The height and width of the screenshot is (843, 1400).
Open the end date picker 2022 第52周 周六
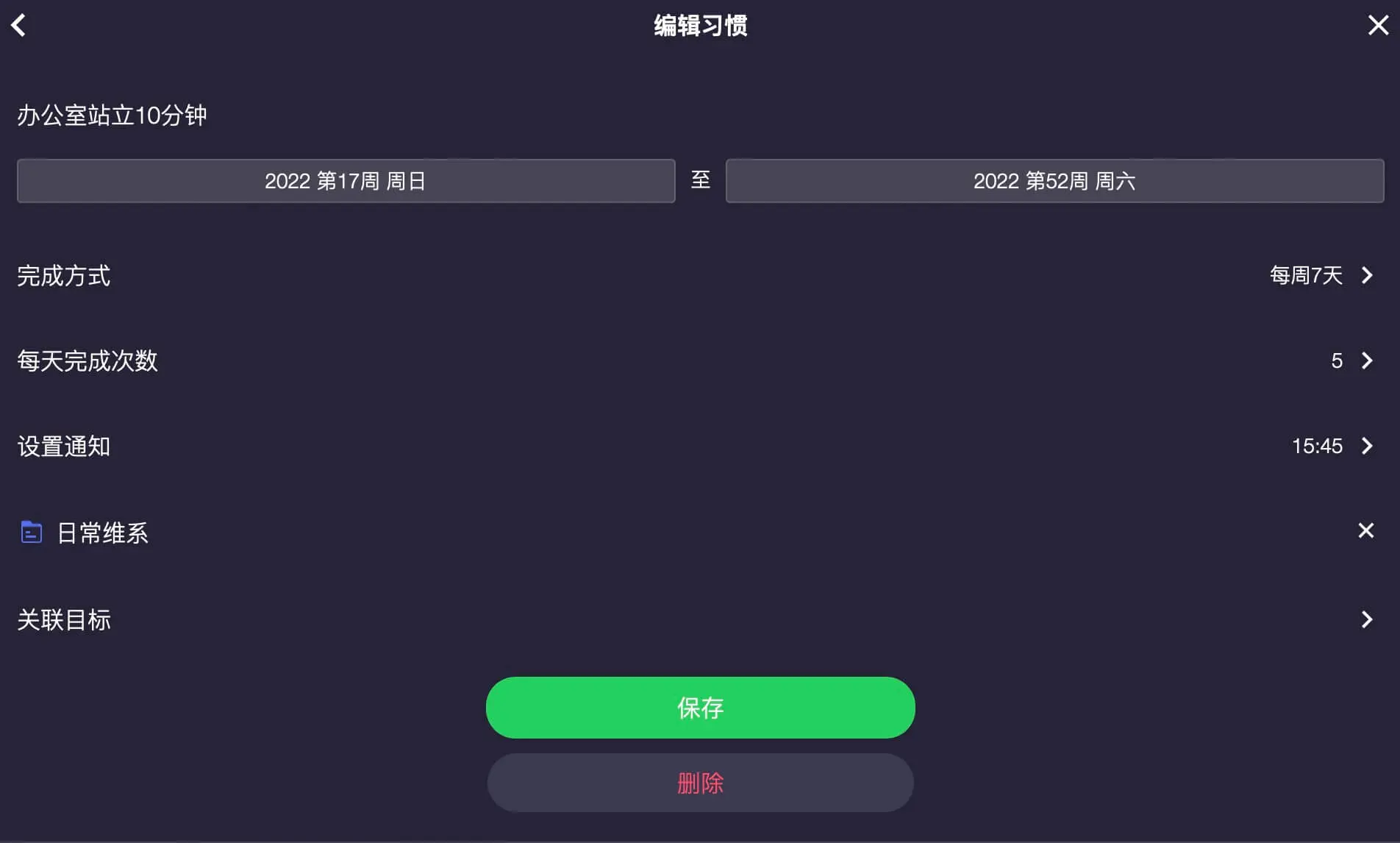click(x=1054, y=181)
